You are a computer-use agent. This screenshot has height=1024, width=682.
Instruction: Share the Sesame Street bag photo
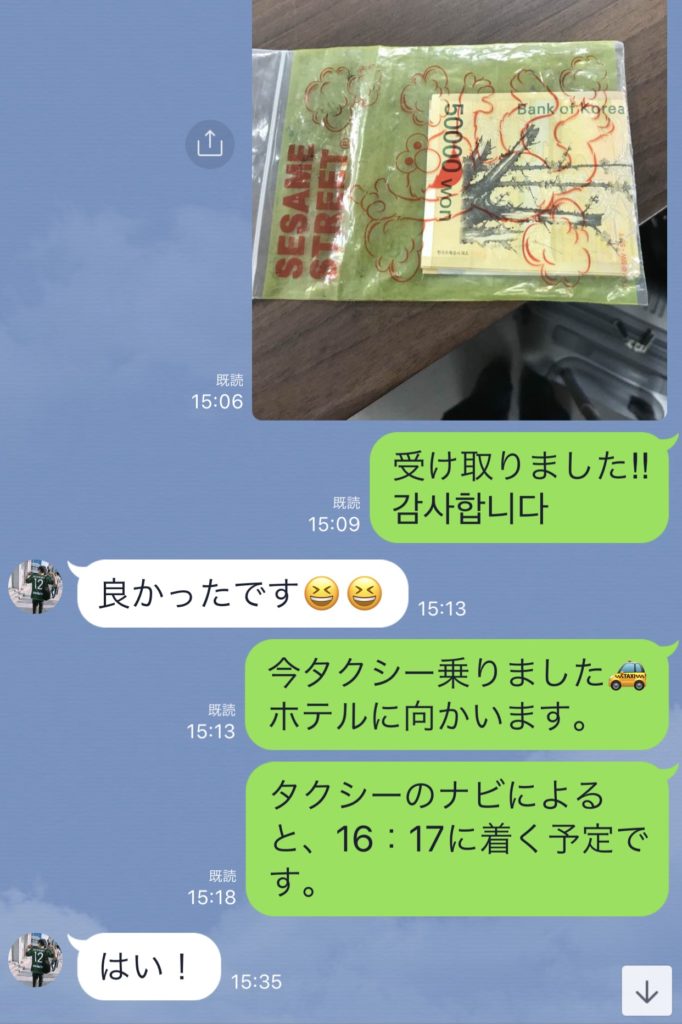[x=210, y=144]
